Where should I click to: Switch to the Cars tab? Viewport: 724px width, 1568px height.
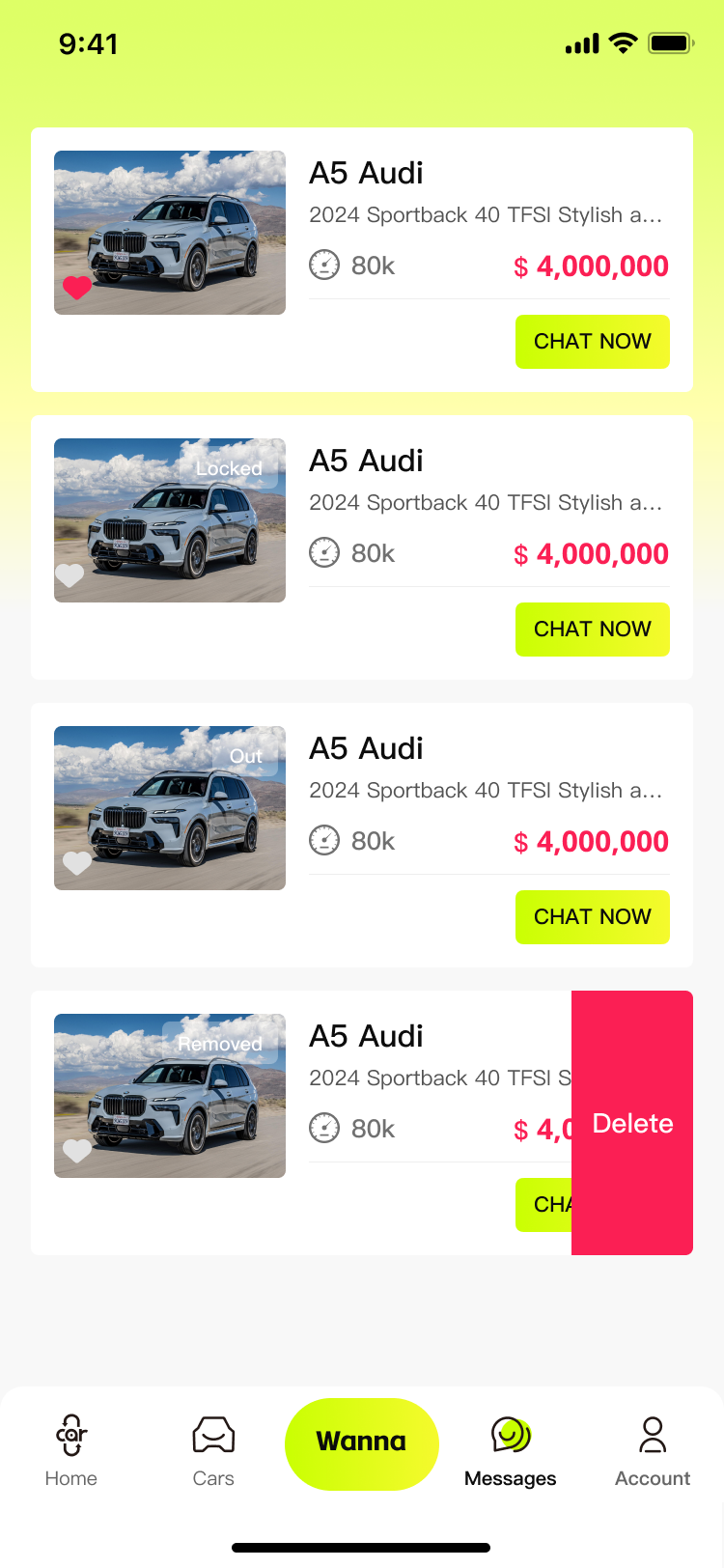tap(213, 1450)
